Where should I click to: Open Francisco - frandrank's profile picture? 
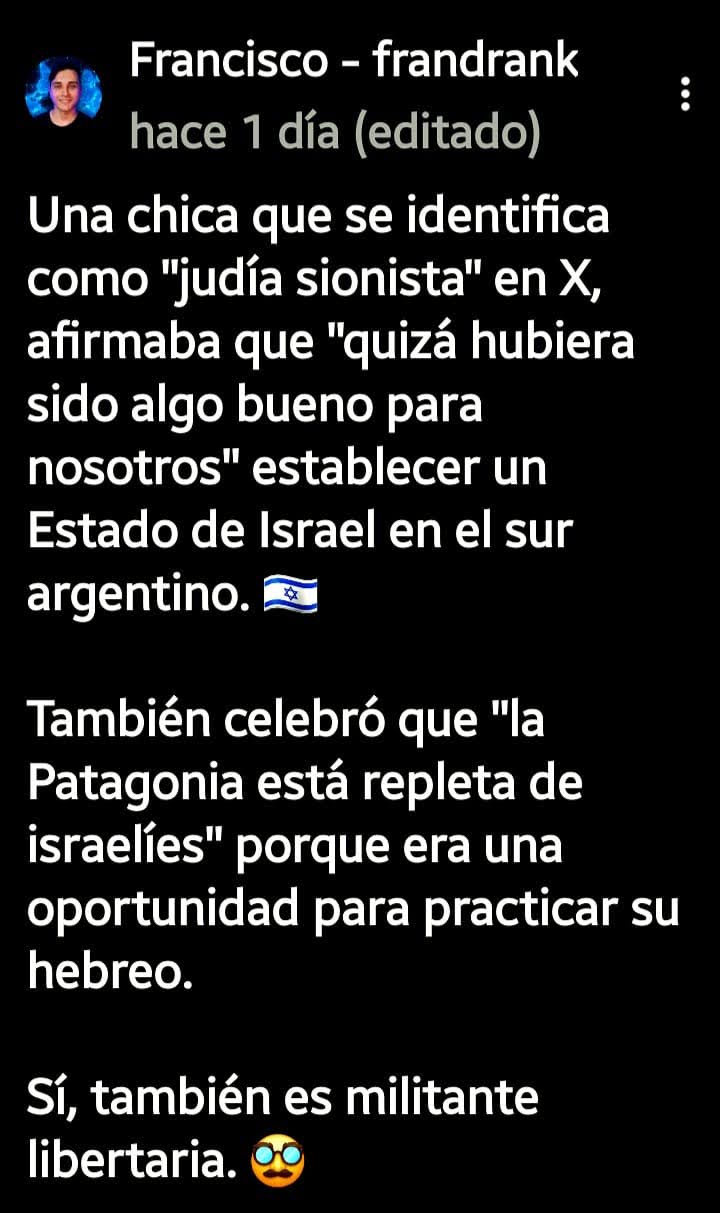(x=63, y=91)
